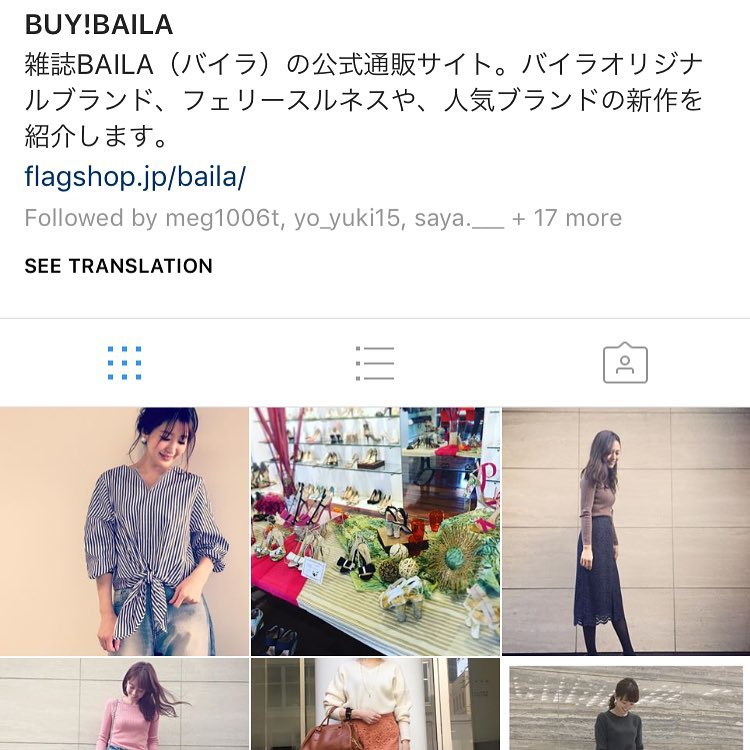Open the pink sweater post
The height and width of the screenshot is (750, 750).
click(x=124, y=704)
